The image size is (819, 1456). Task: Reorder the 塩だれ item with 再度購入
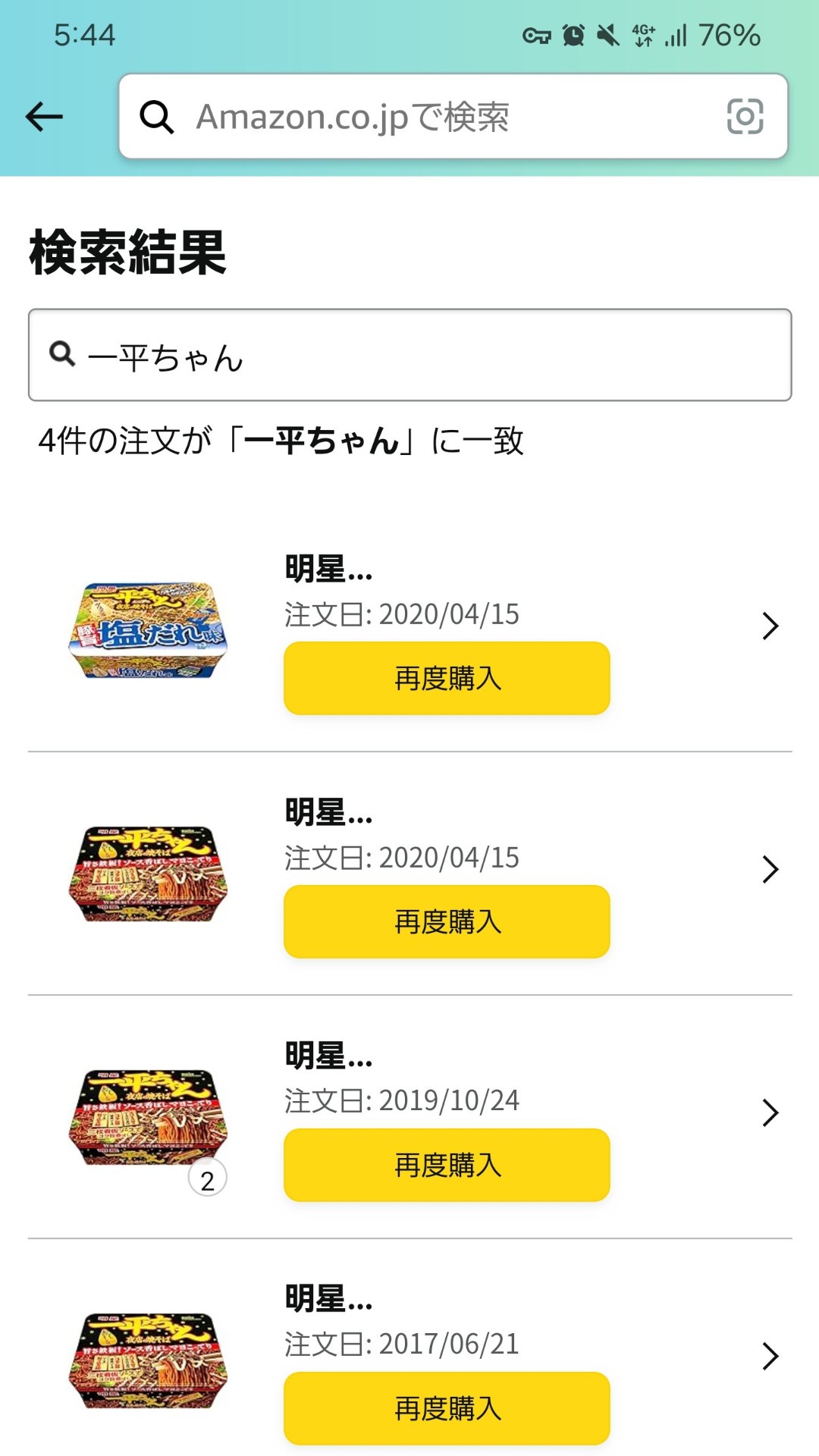tap(447, 678)
